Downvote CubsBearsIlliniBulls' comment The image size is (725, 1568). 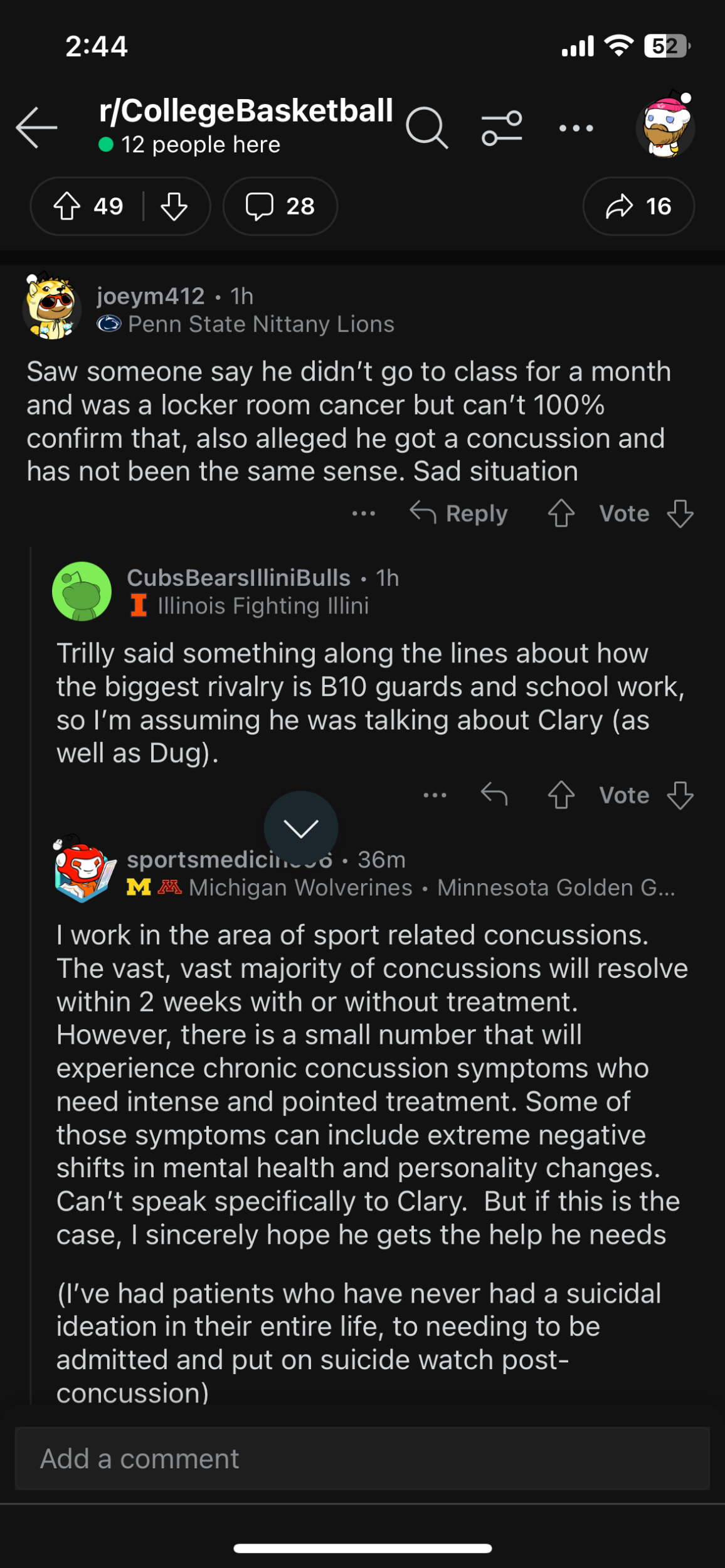(680, 795)
